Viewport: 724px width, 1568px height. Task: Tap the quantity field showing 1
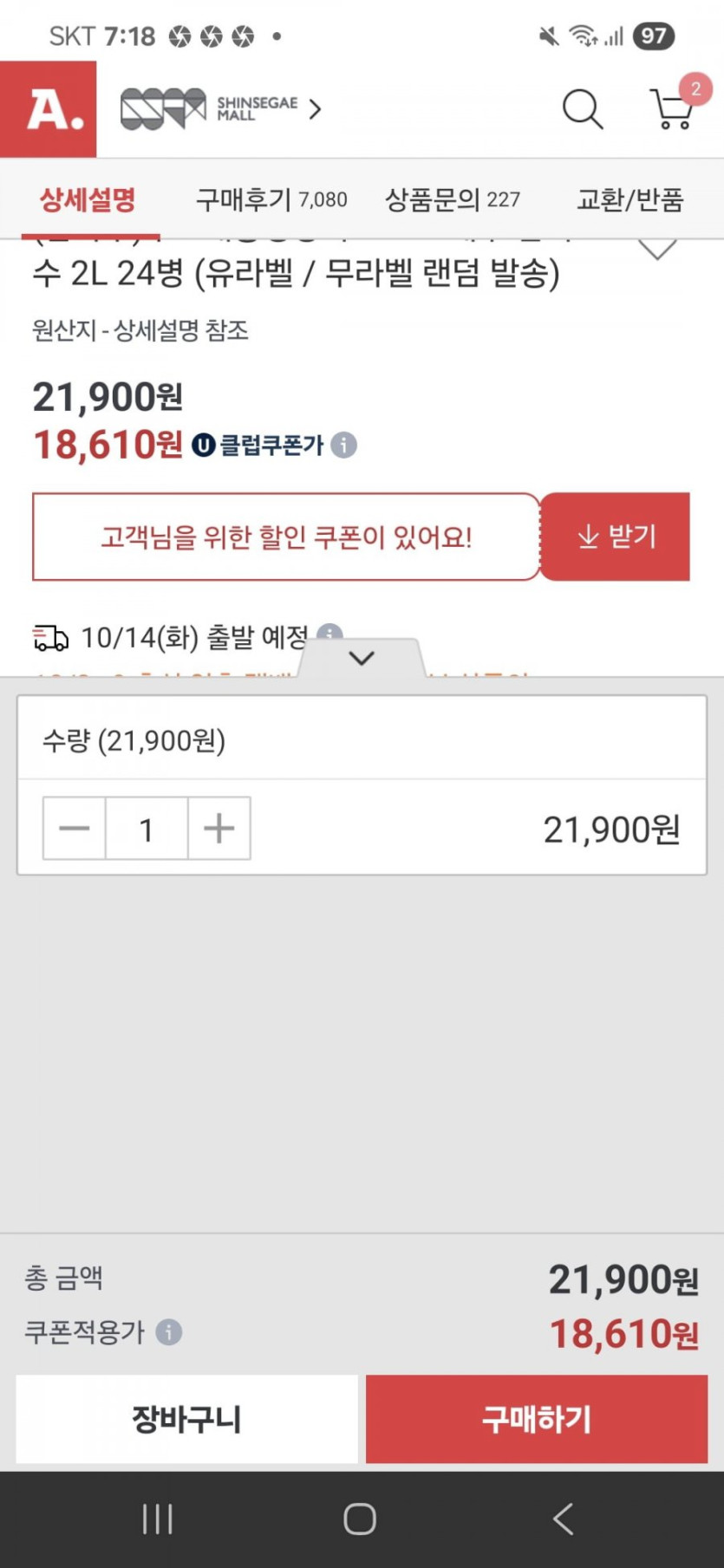tap(147, 829)
